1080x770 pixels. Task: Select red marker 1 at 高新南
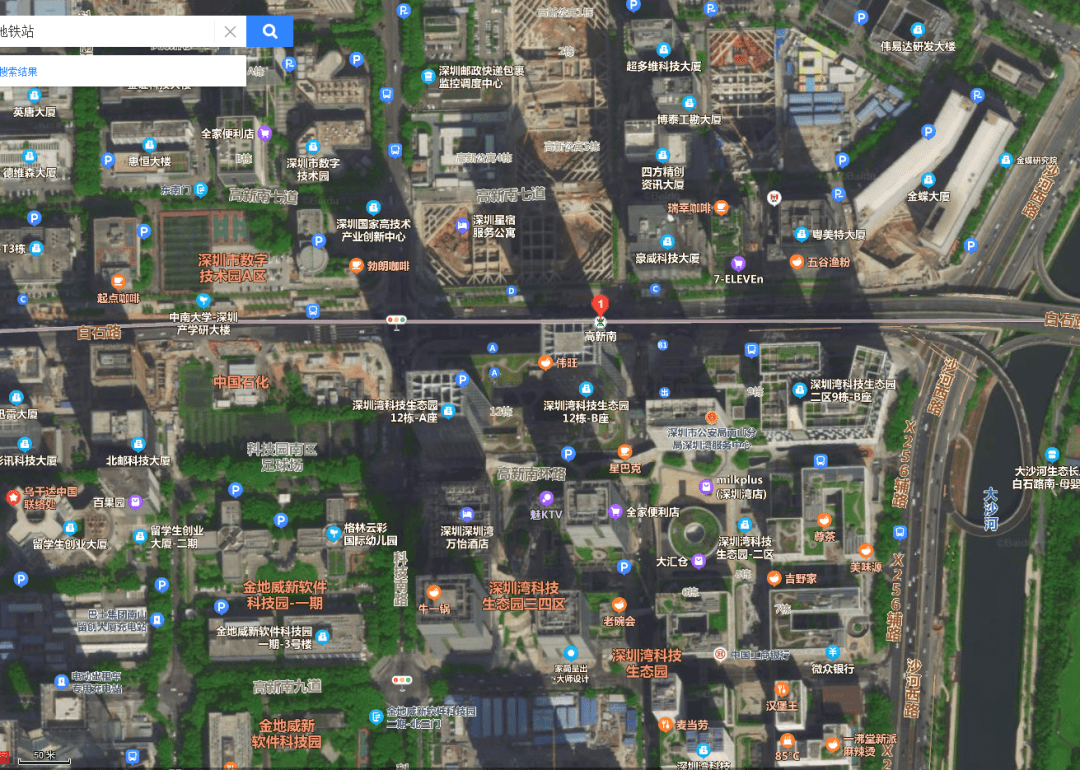coord(600,305)
